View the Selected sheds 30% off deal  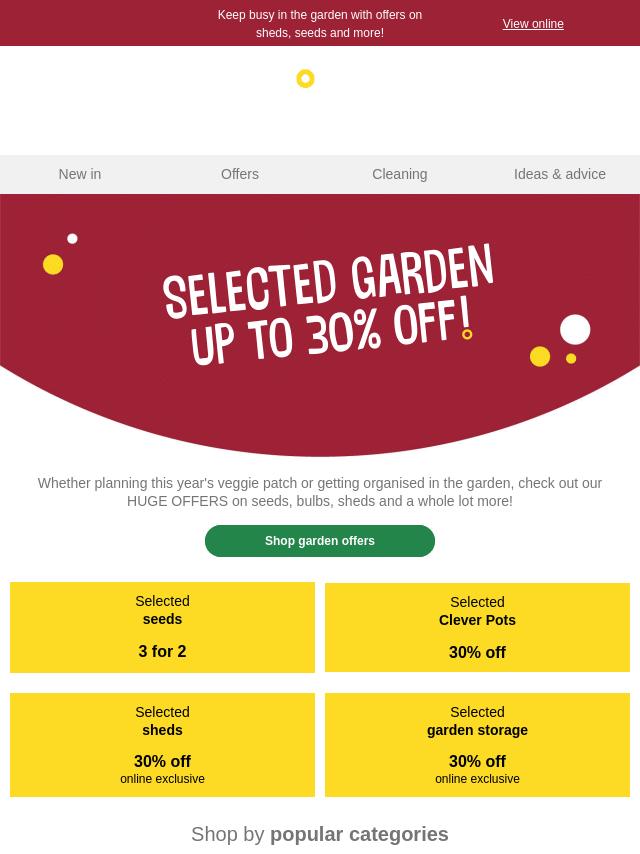(162, 745)
